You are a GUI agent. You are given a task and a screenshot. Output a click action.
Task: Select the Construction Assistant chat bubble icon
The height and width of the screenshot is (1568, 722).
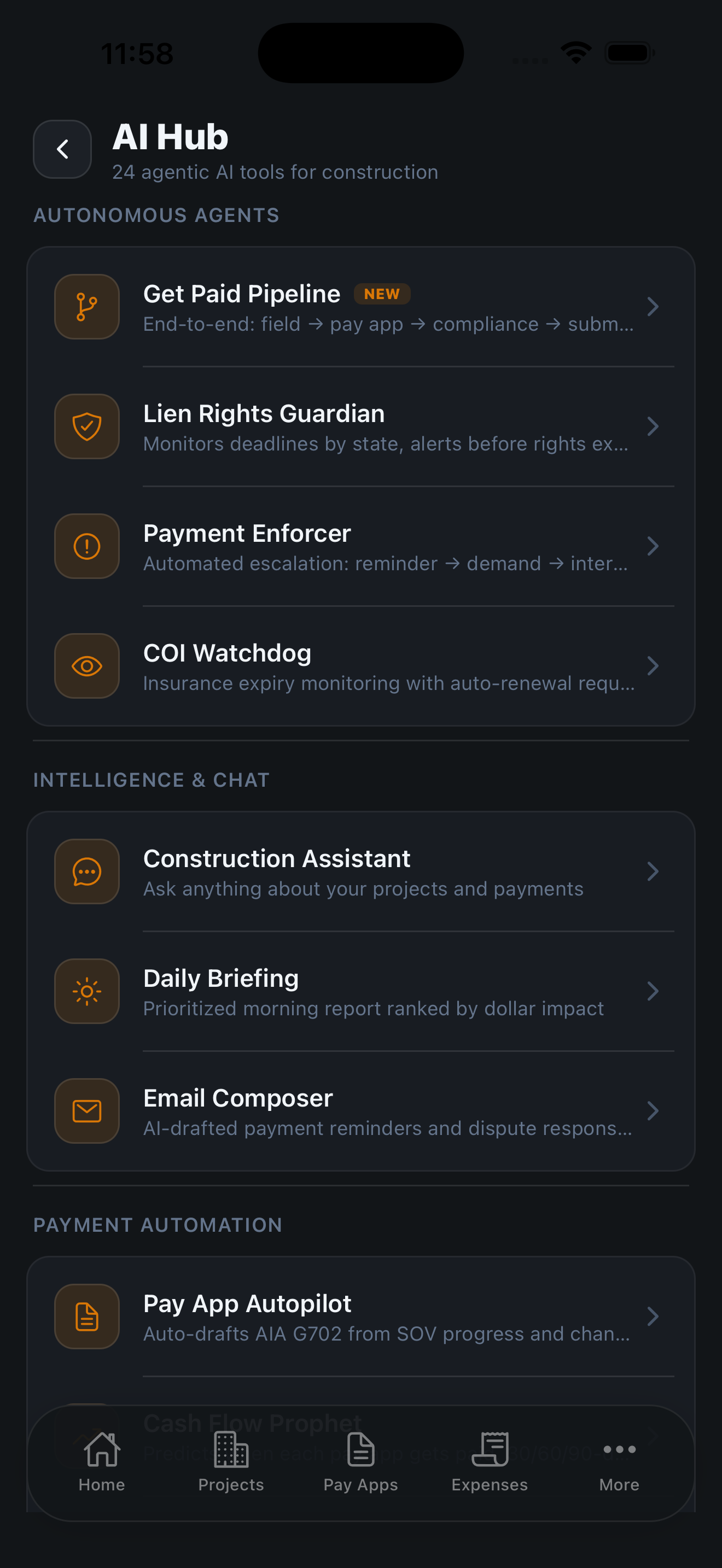click(86, 870)
